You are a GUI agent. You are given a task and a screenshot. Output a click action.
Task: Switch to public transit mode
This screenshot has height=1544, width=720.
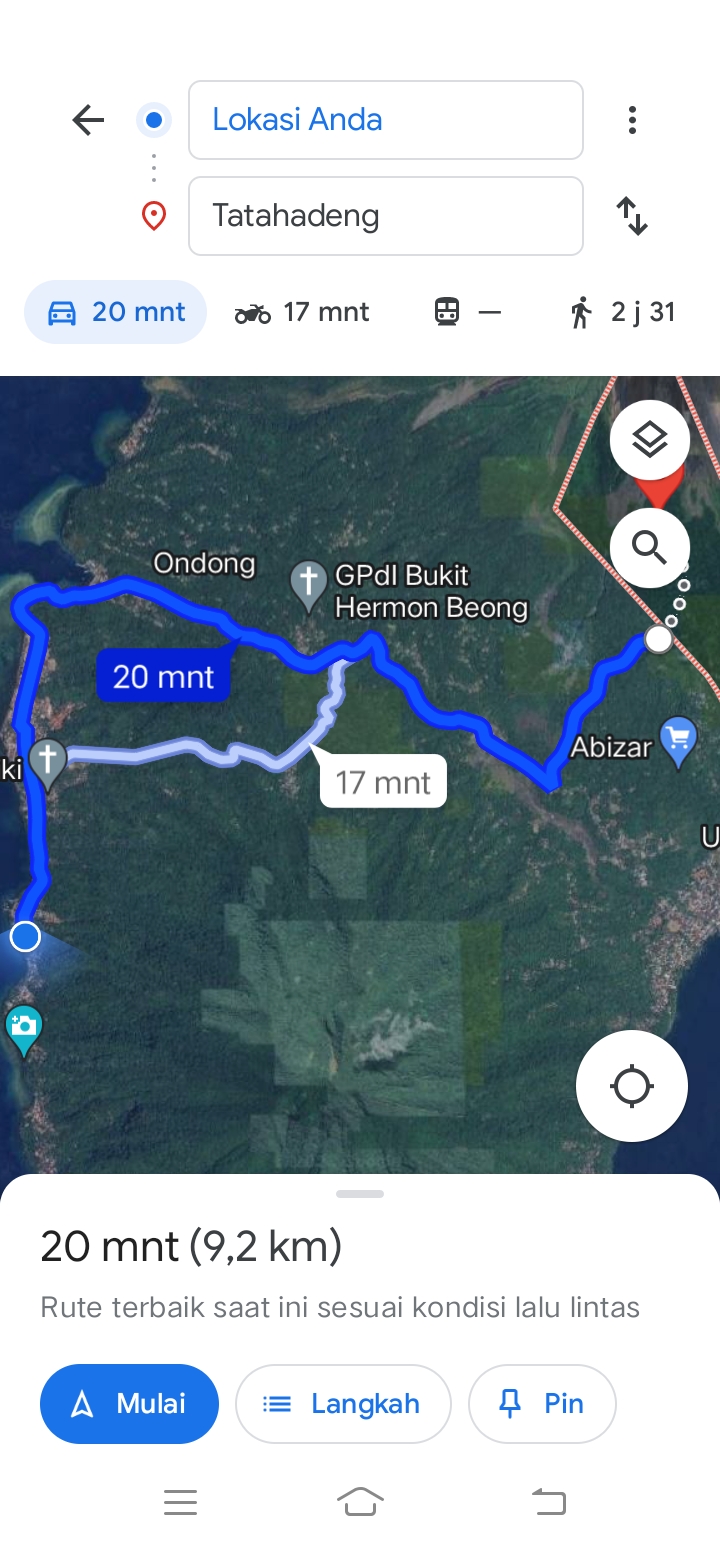pos(467,312)
